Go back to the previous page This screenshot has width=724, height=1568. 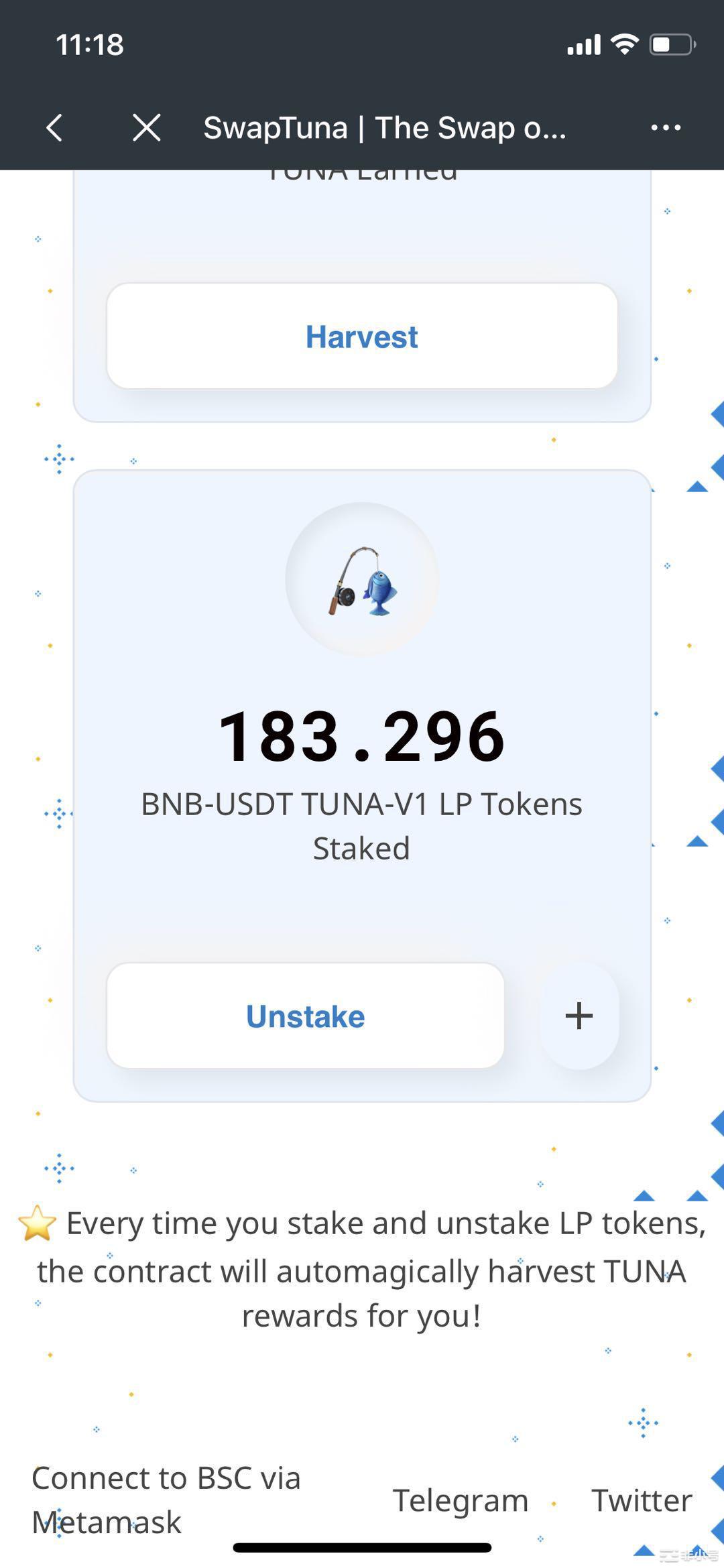[x=55, y=127]
